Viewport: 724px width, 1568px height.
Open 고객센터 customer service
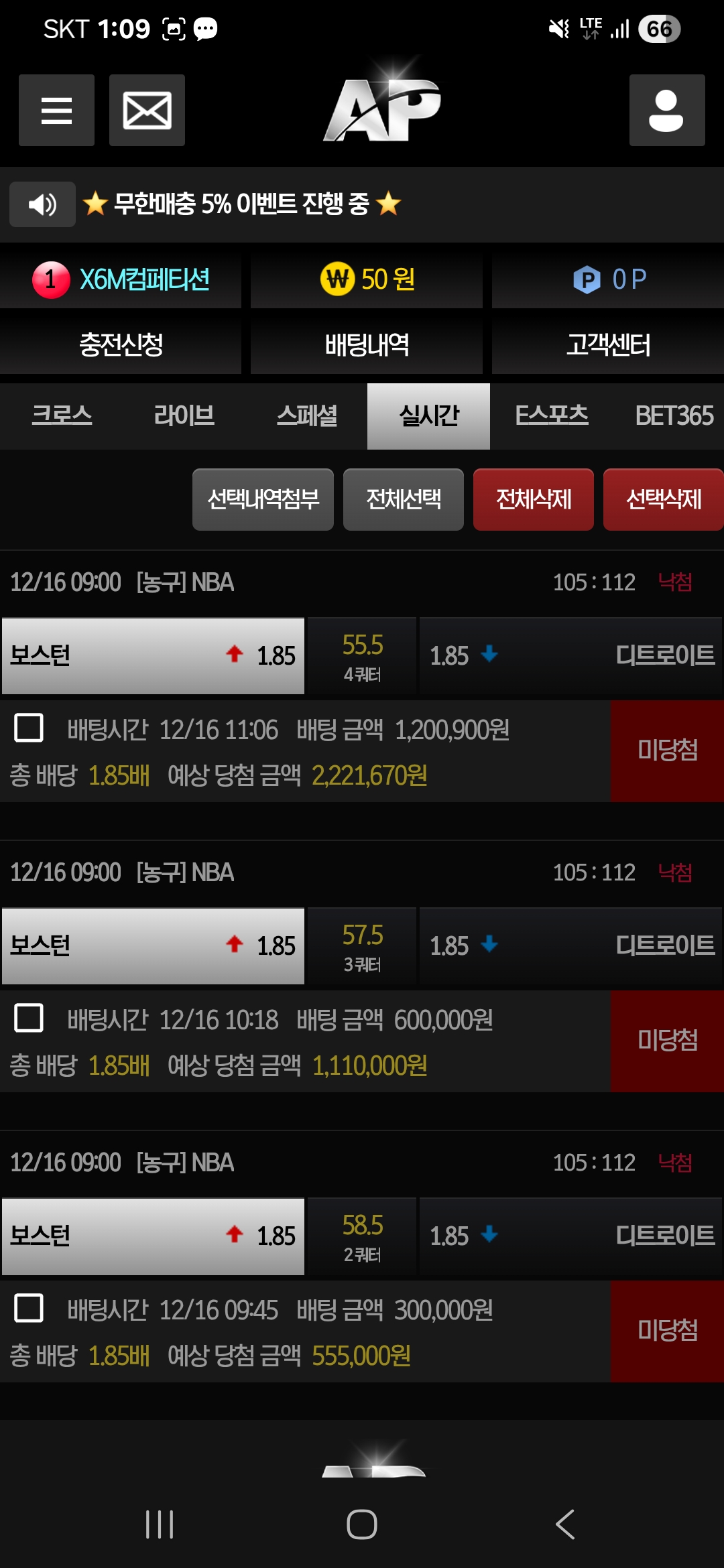coord(607,345)
